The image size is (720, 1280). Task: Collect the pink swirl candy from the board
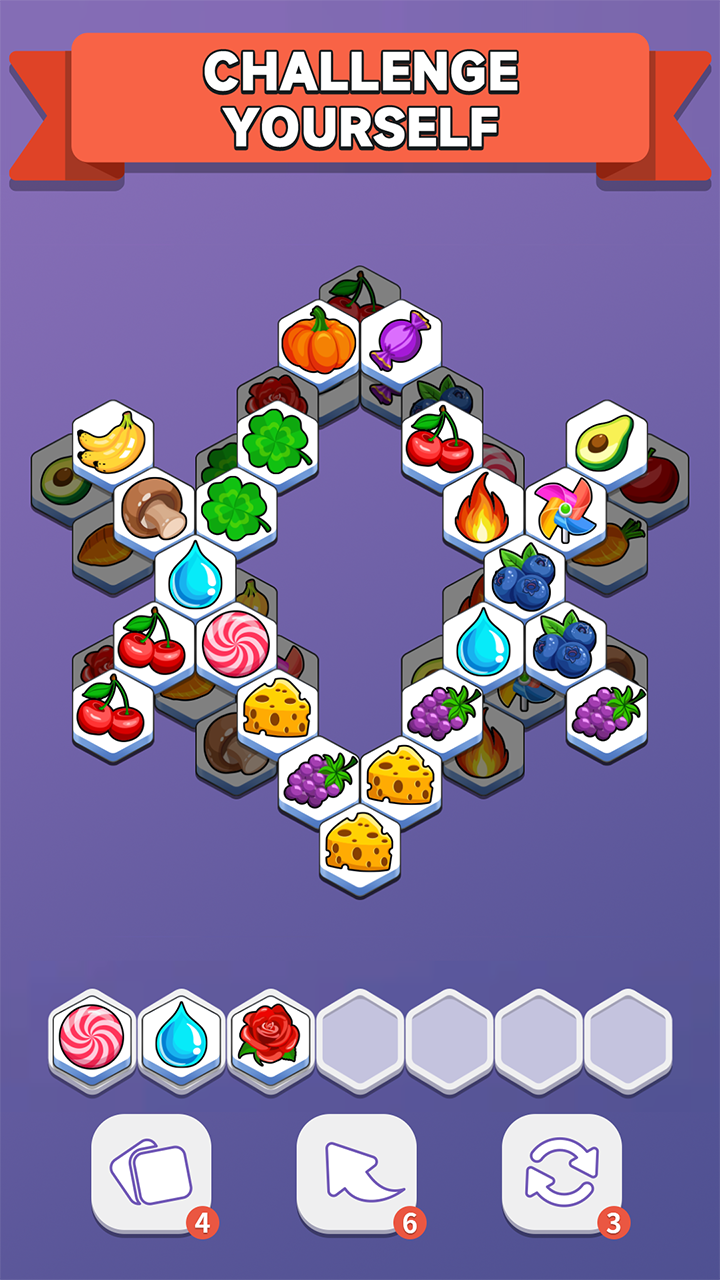(236, 645)
